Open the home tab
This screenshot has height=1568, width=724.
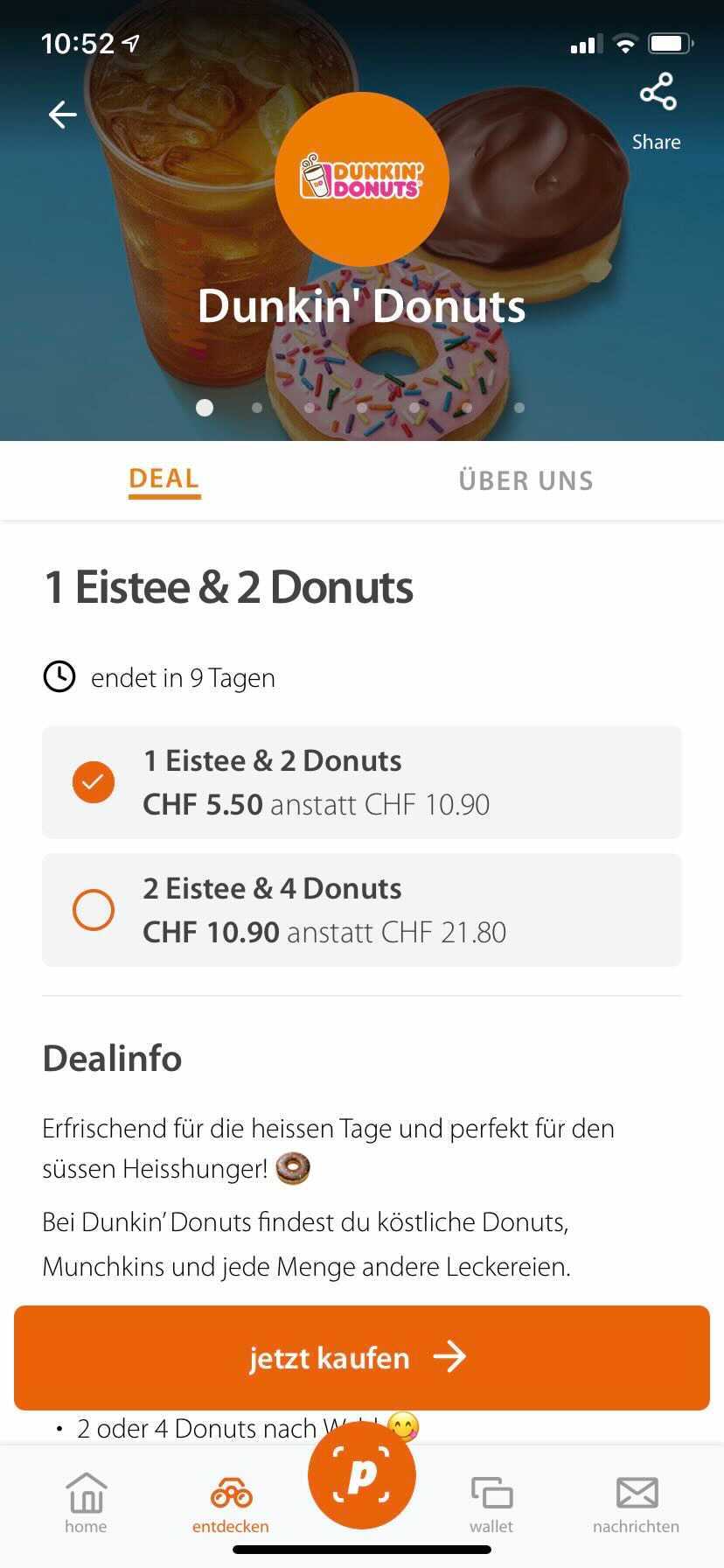(86, 1501)
